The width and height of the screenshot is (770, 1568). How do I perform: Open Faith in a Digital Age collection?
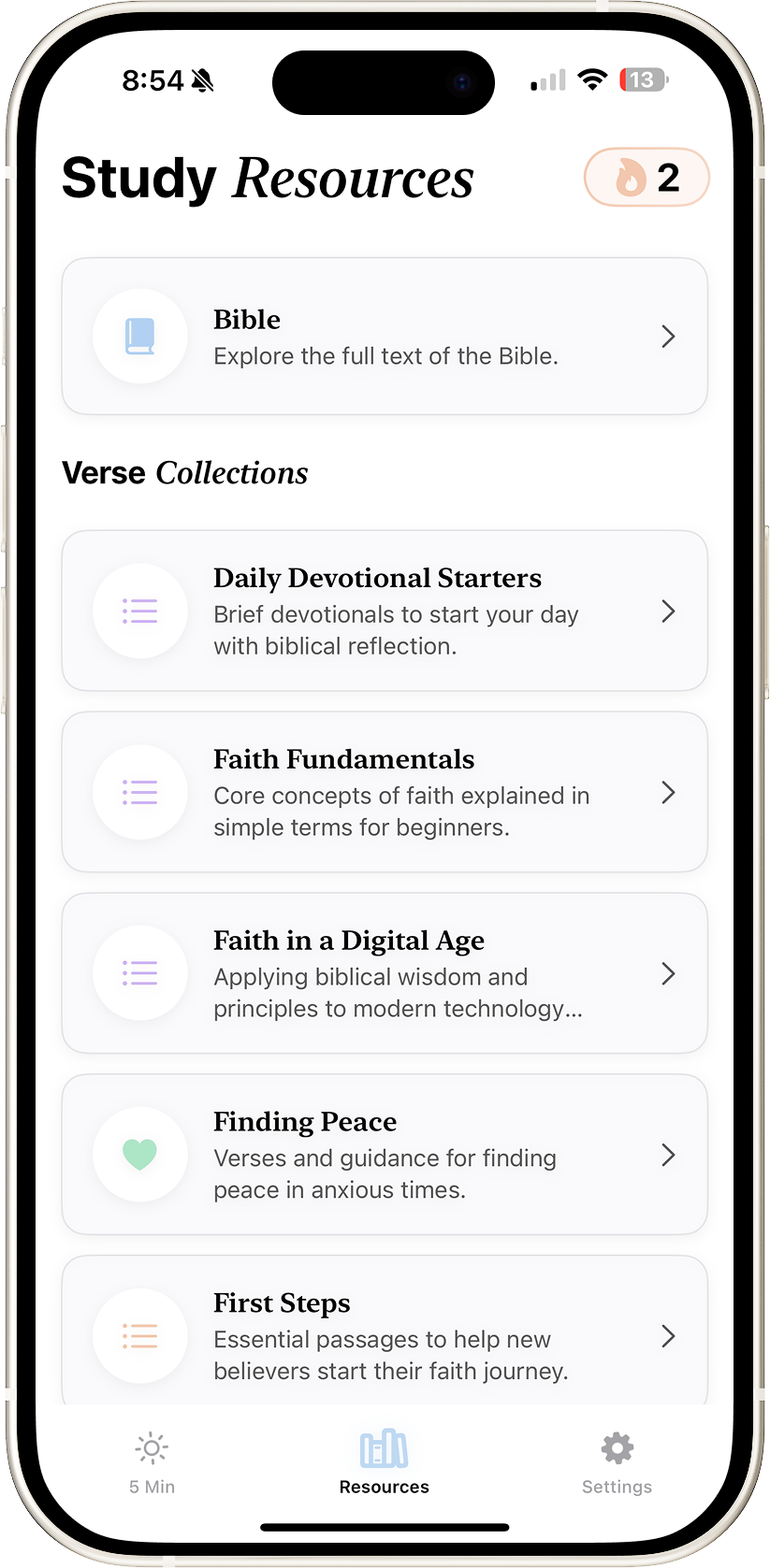[x=385, y=973]
